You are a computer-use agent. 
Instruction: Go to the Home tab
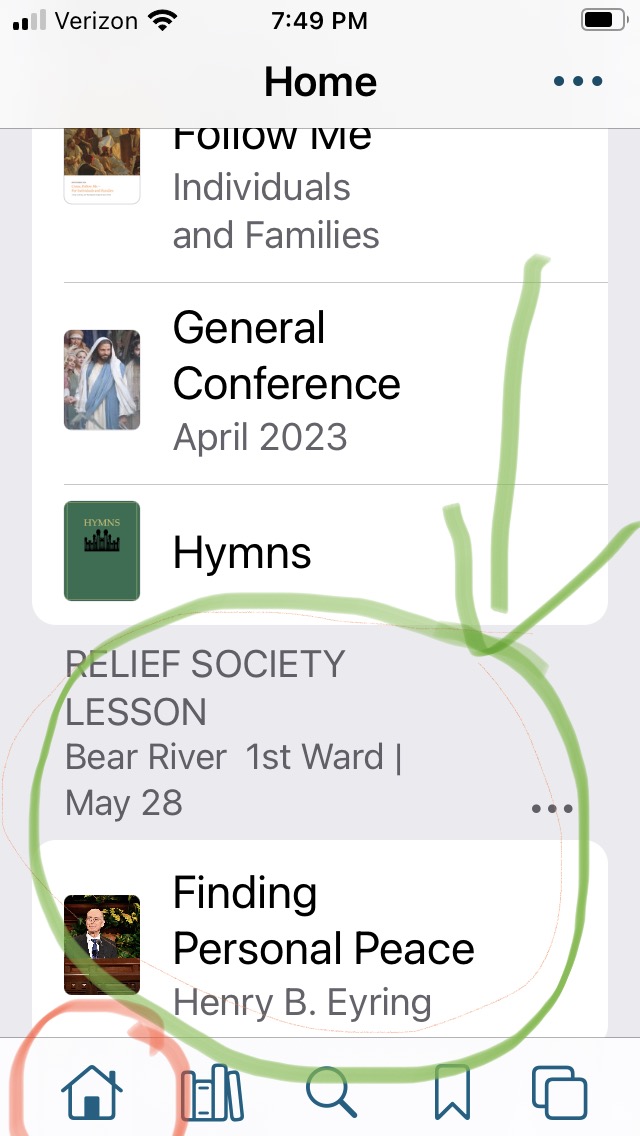coord(92,1092)
